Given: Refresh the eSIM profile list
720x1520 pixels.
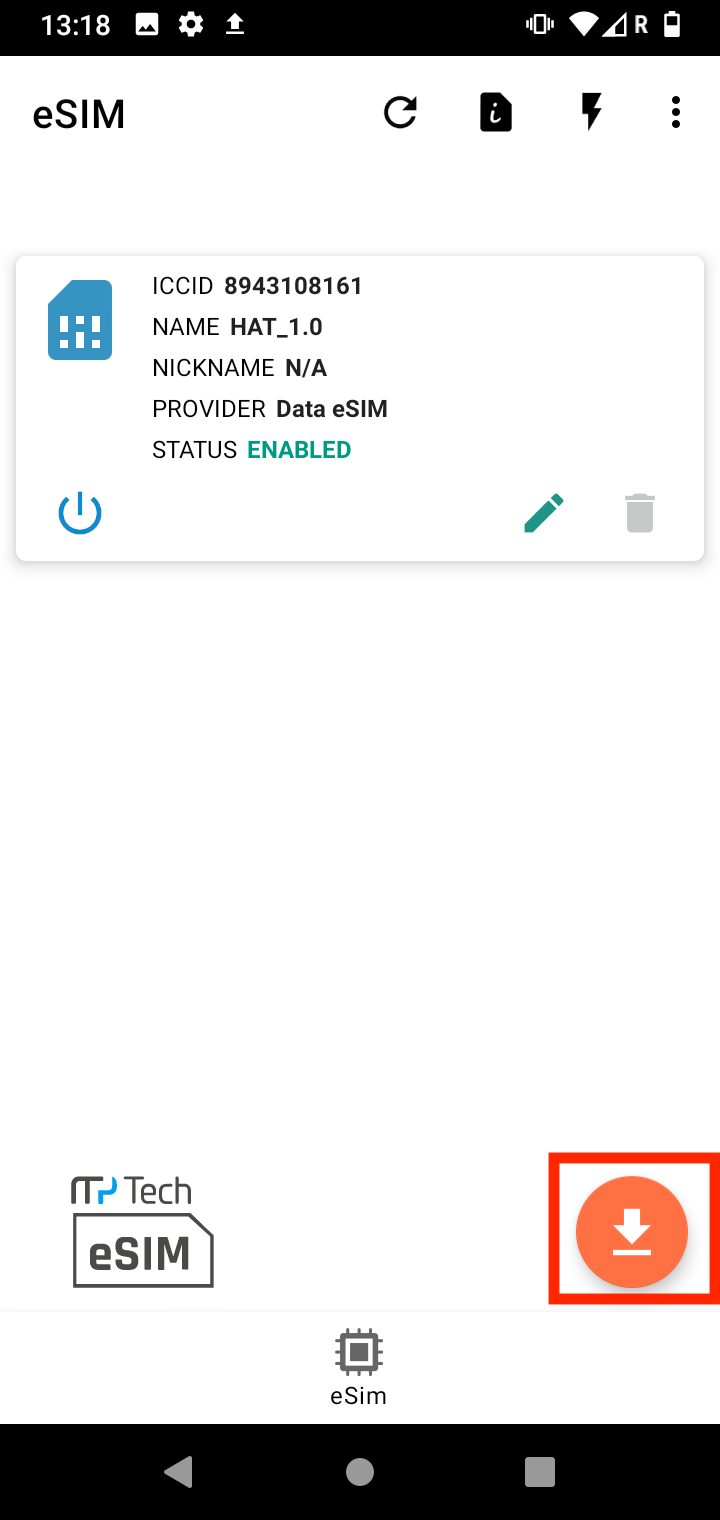Looking at the screenshot, I should tap(400, 112).
